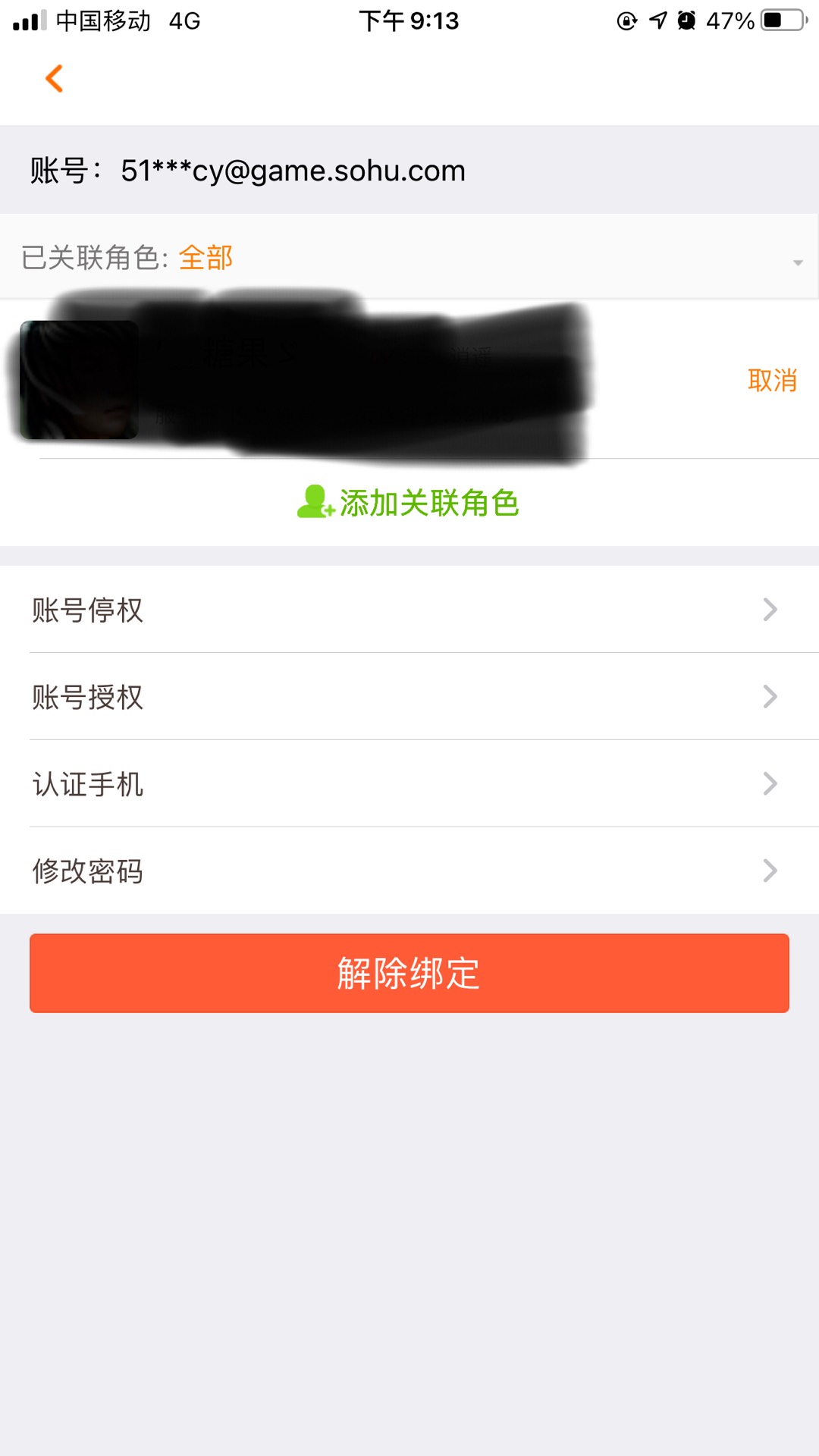Viewport: 819px width, 1456px height.
Task: Open the 认证手机 settings
Action: tap(409, 784)
